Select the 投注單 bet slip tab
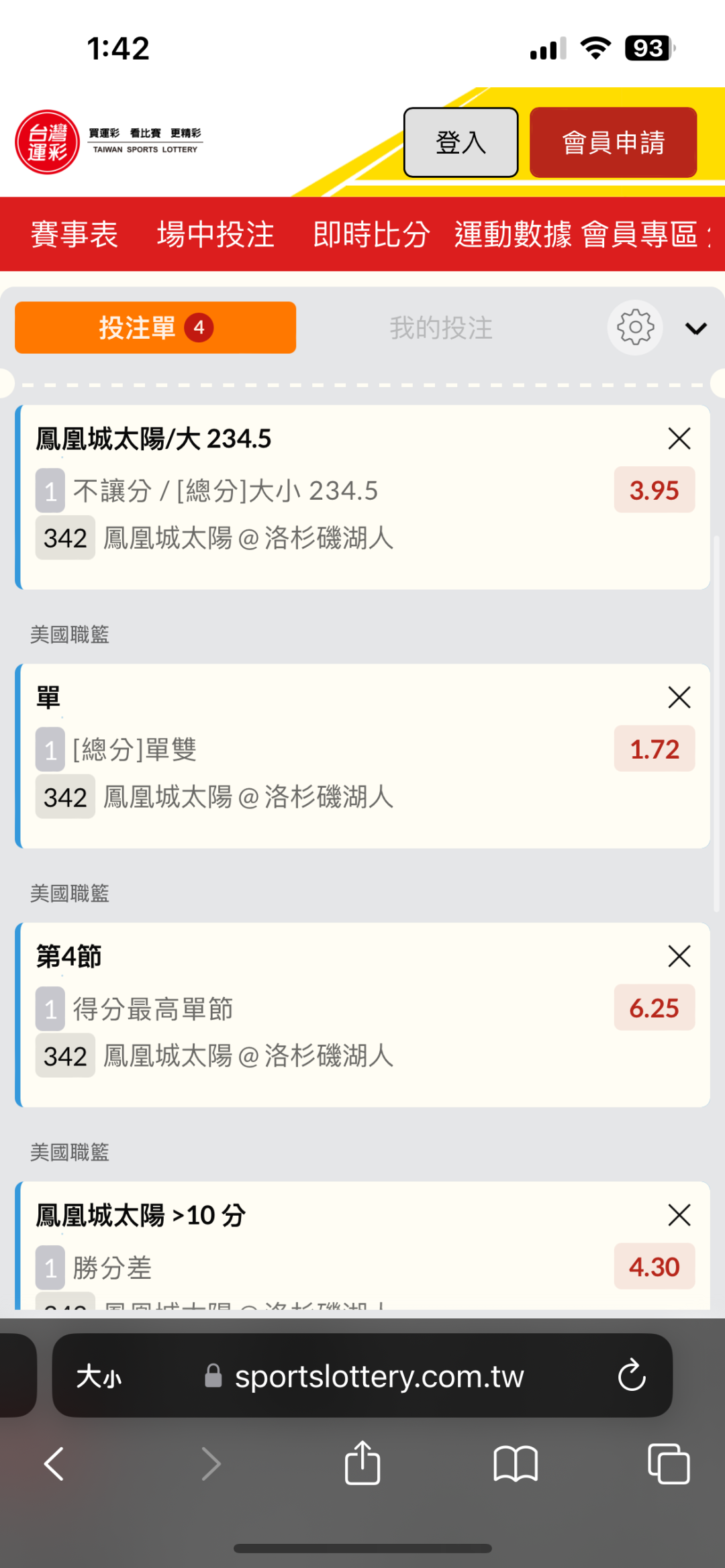The width and height of the screenshot is (725, 1568). [x=155, y=327]
